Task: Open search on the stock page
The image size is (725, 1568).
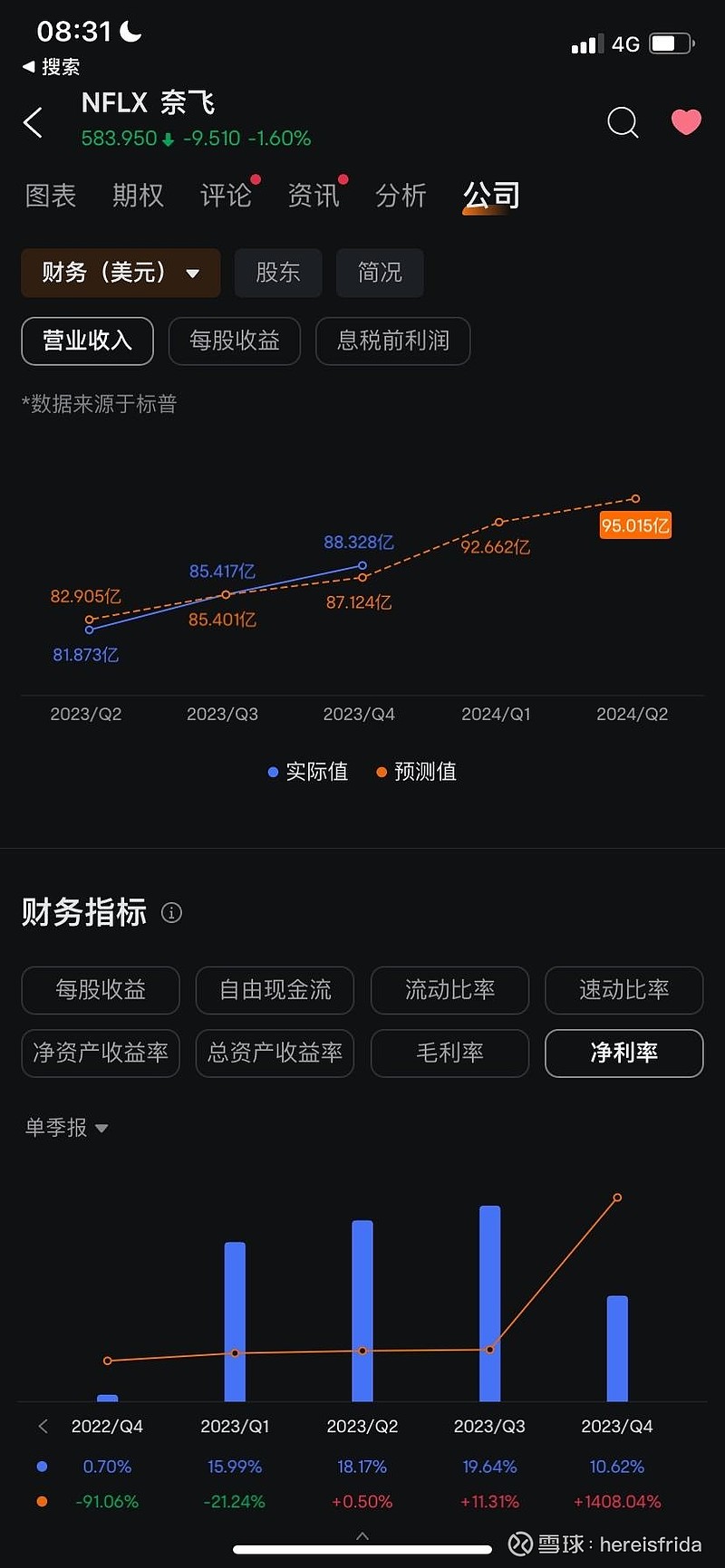Action: pos(623,123)
